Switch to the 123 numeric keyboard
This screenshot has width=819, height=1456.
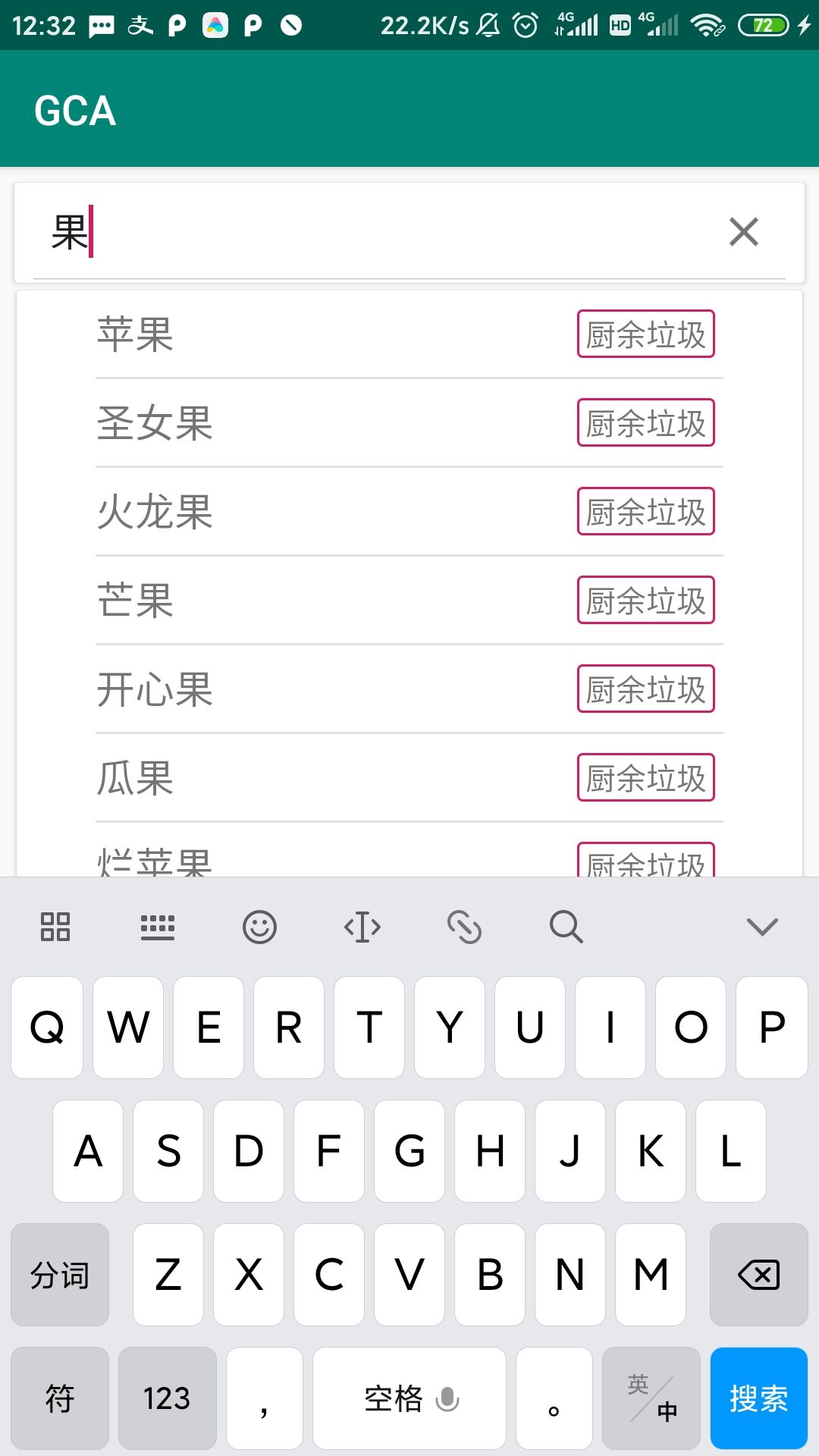pos(167,1398)
